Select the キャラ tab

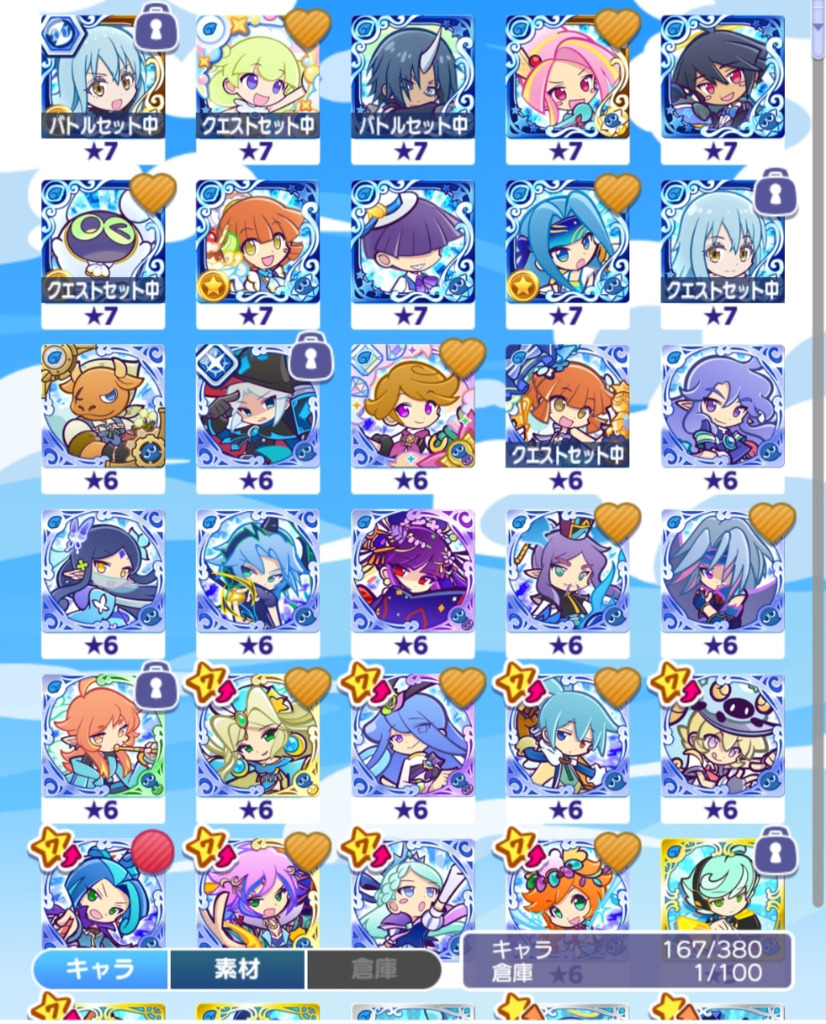pos(101,969)
